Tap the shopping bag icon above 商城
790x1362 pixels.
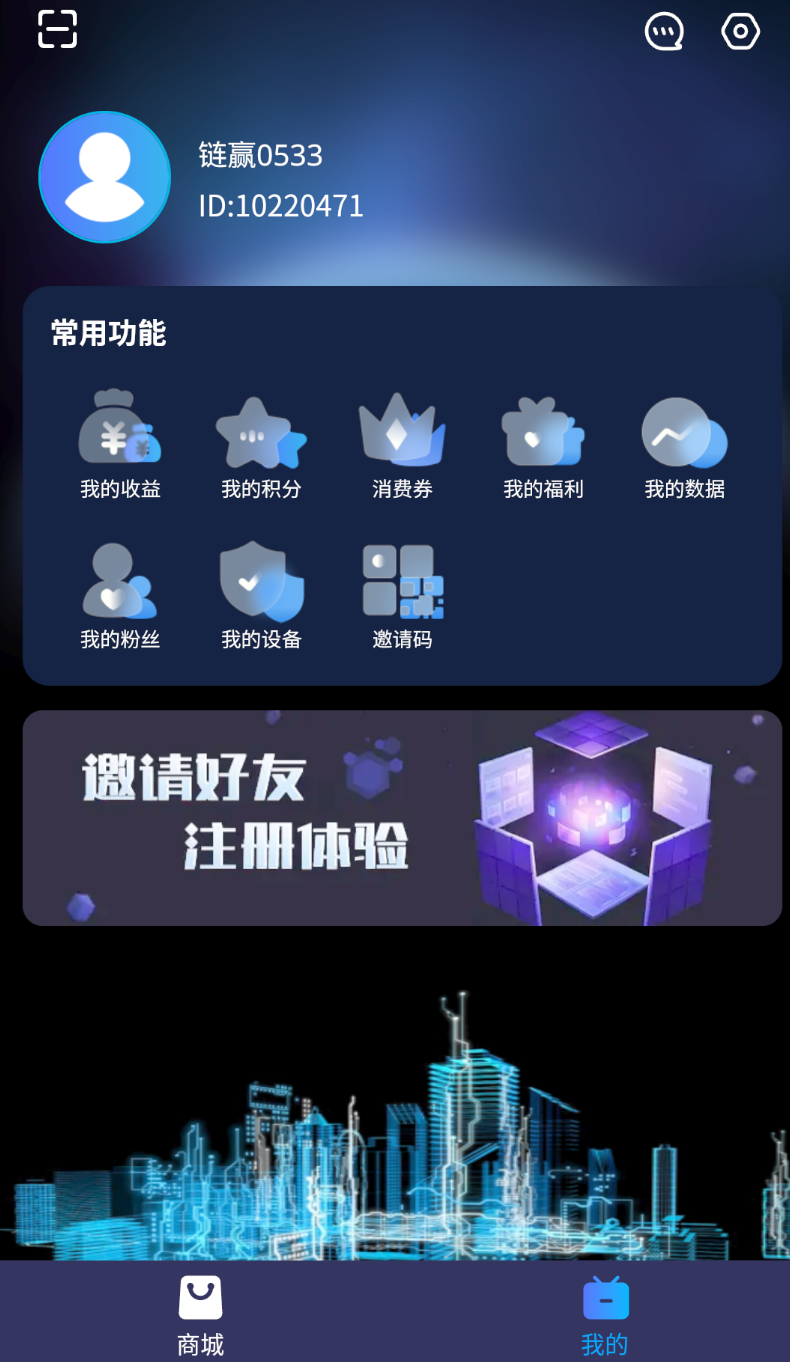(199, 1297)
